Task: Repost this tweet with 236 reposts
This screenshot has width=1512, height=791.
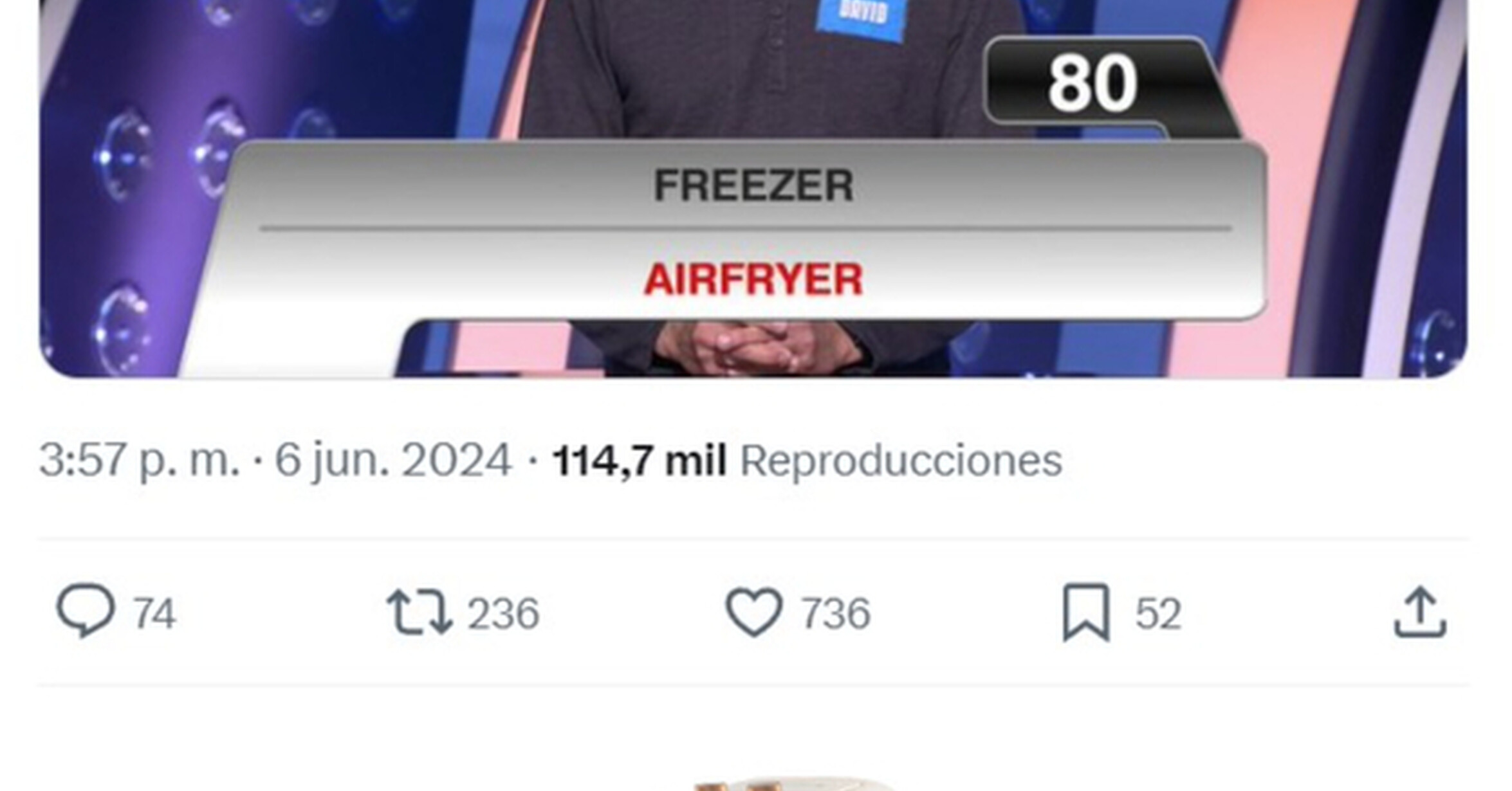Action: [419, 612]
